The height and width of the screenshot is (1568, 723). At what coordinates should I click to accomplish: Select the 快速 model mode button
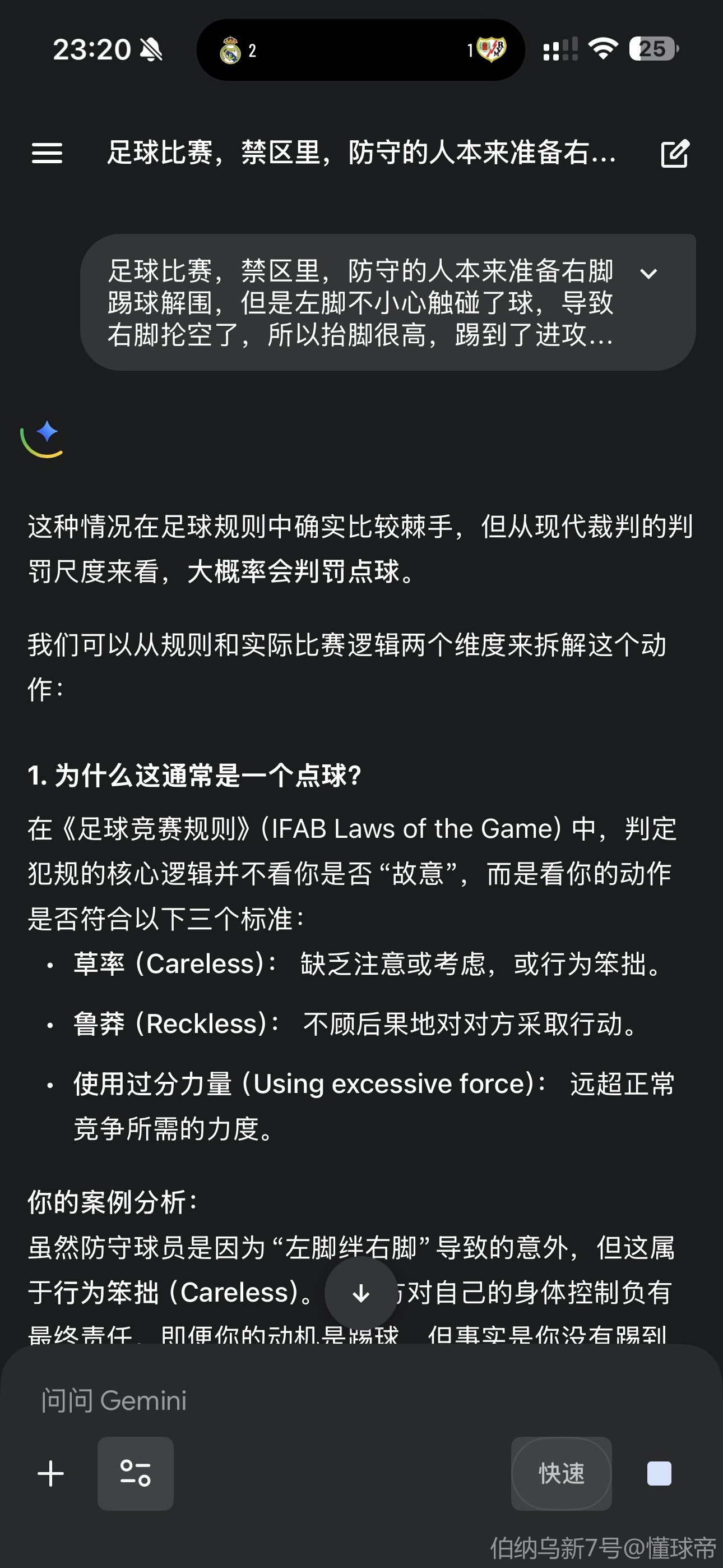pyautogui.click(x=561, y=1474)
